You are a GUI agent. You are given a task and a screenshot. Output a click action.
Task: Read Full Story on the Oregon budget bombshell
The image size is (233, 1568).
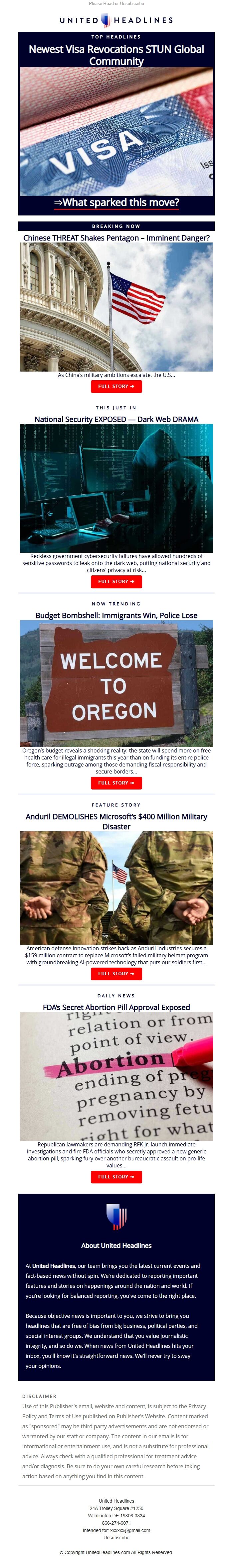point(116,783)
